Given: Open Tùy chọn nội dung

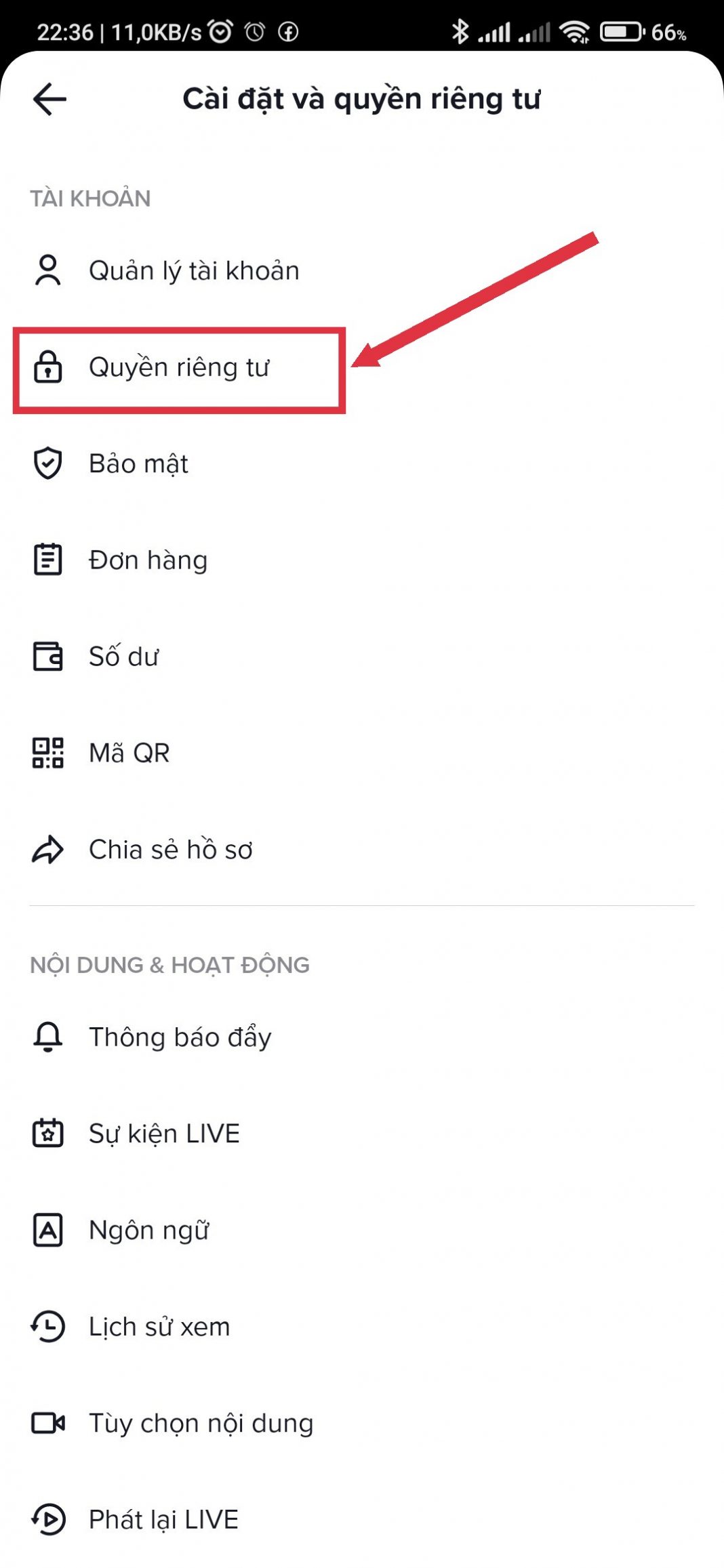Looking at the screenshot, I should click(x=201, y=1423).
